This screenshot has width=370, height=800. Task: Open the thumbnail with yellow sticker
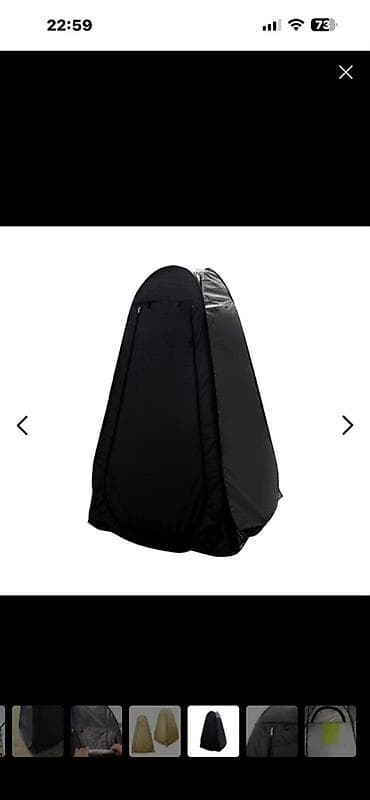(x=330, y=731)
